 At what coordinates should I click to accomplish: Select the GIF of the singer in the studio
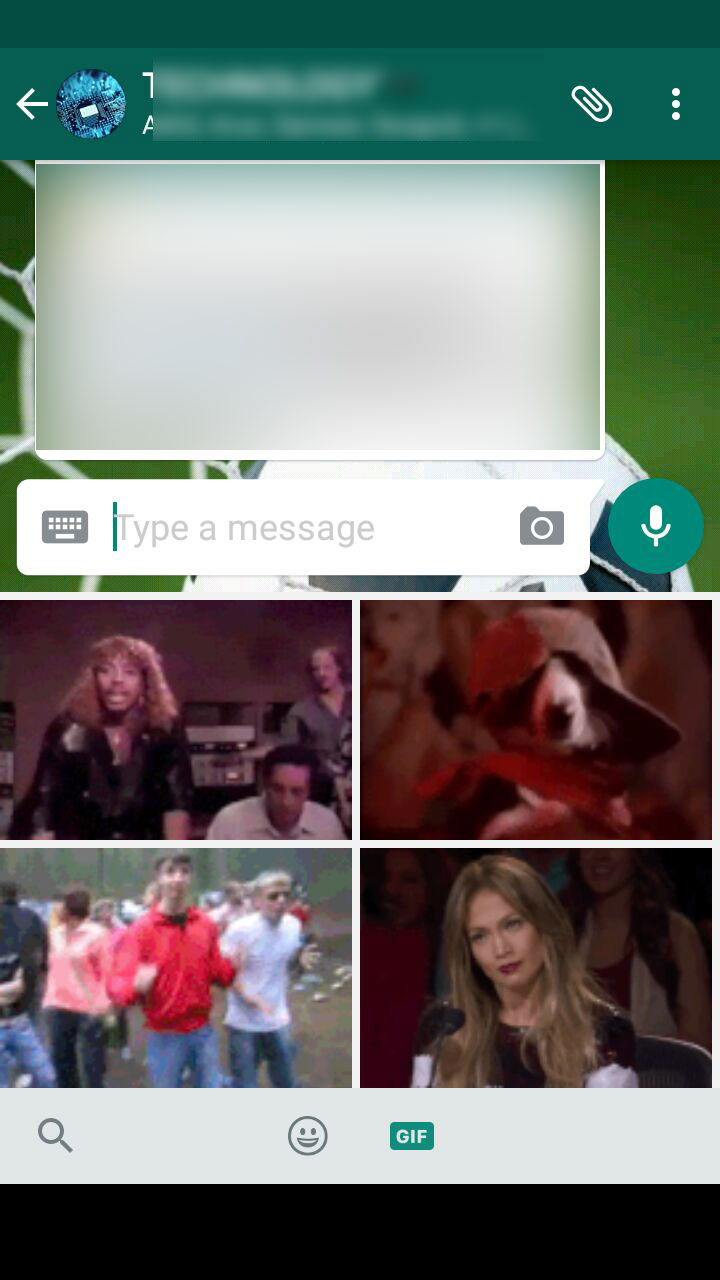point(176,720)
